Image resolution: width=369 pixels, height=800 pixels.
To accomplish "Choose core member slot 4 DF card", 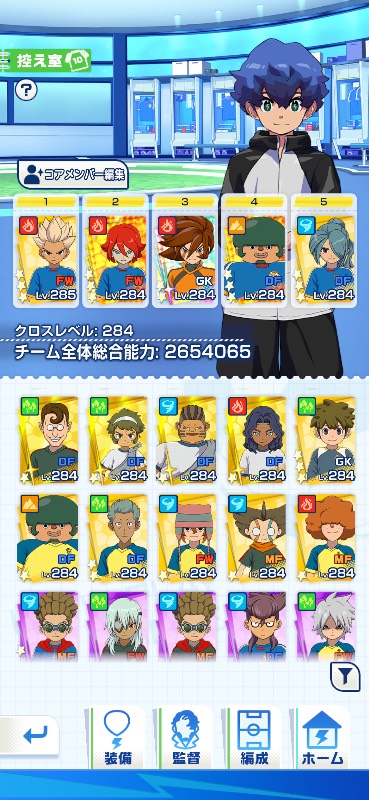I will (254, 251).
